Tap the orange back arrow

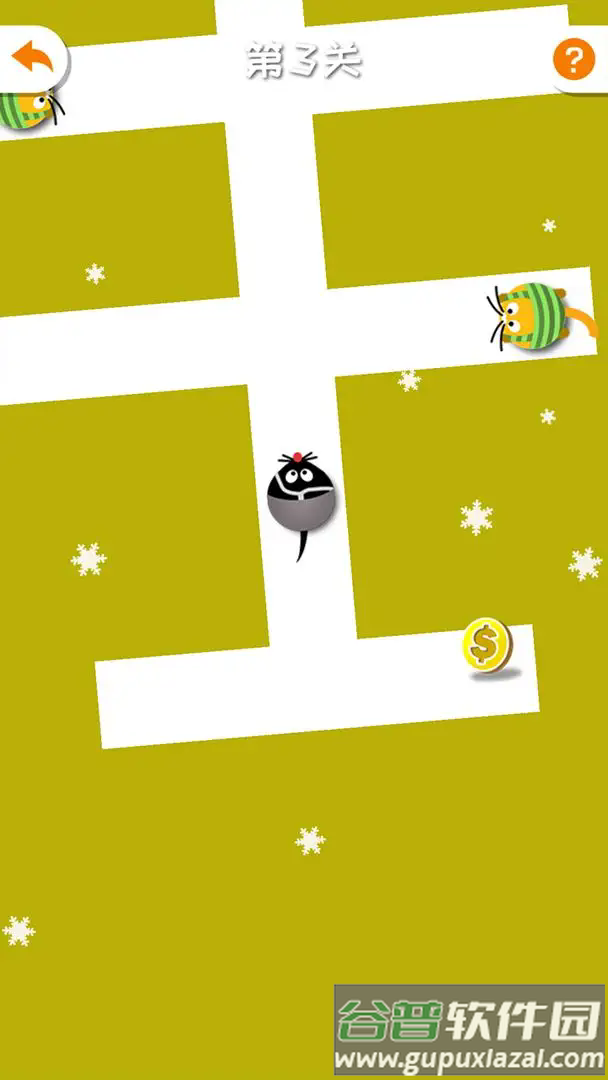(x=31, y=55)
